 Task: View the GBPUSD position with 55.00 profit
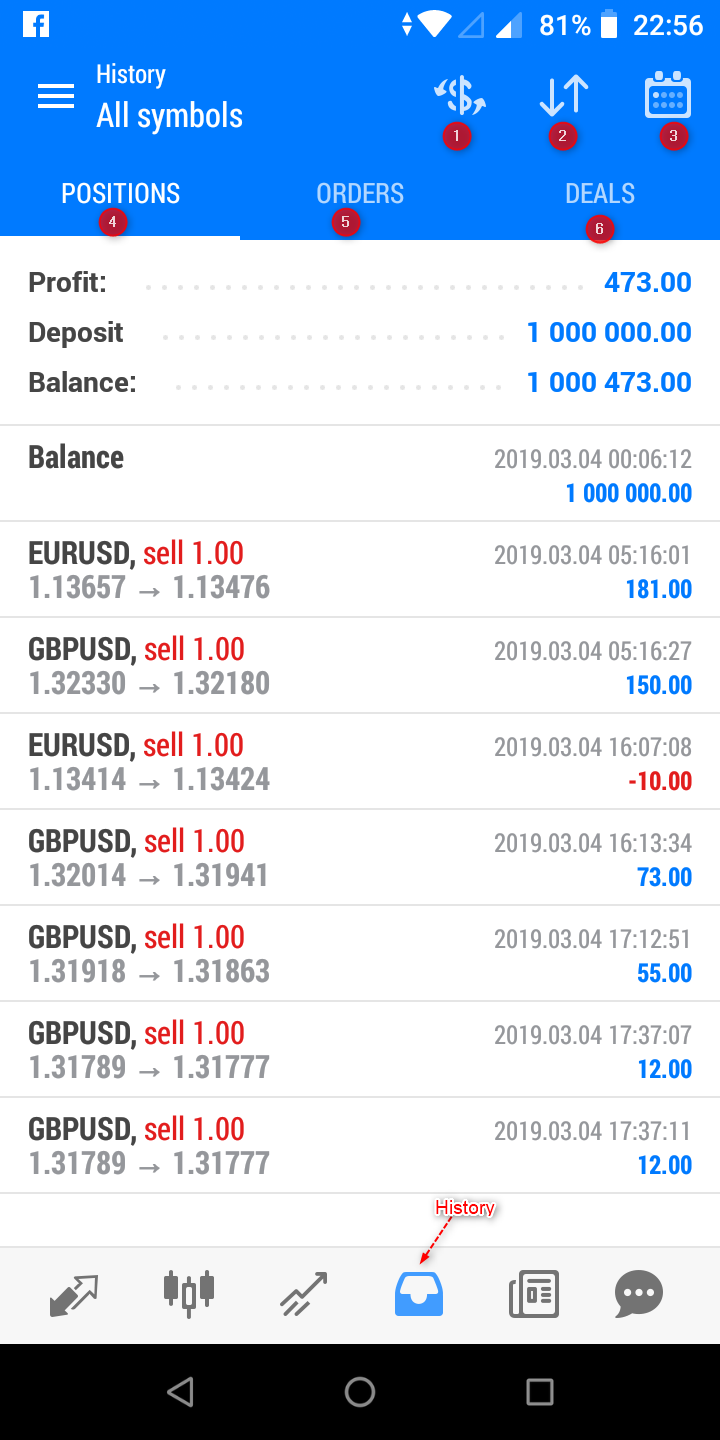coord(360,954)
